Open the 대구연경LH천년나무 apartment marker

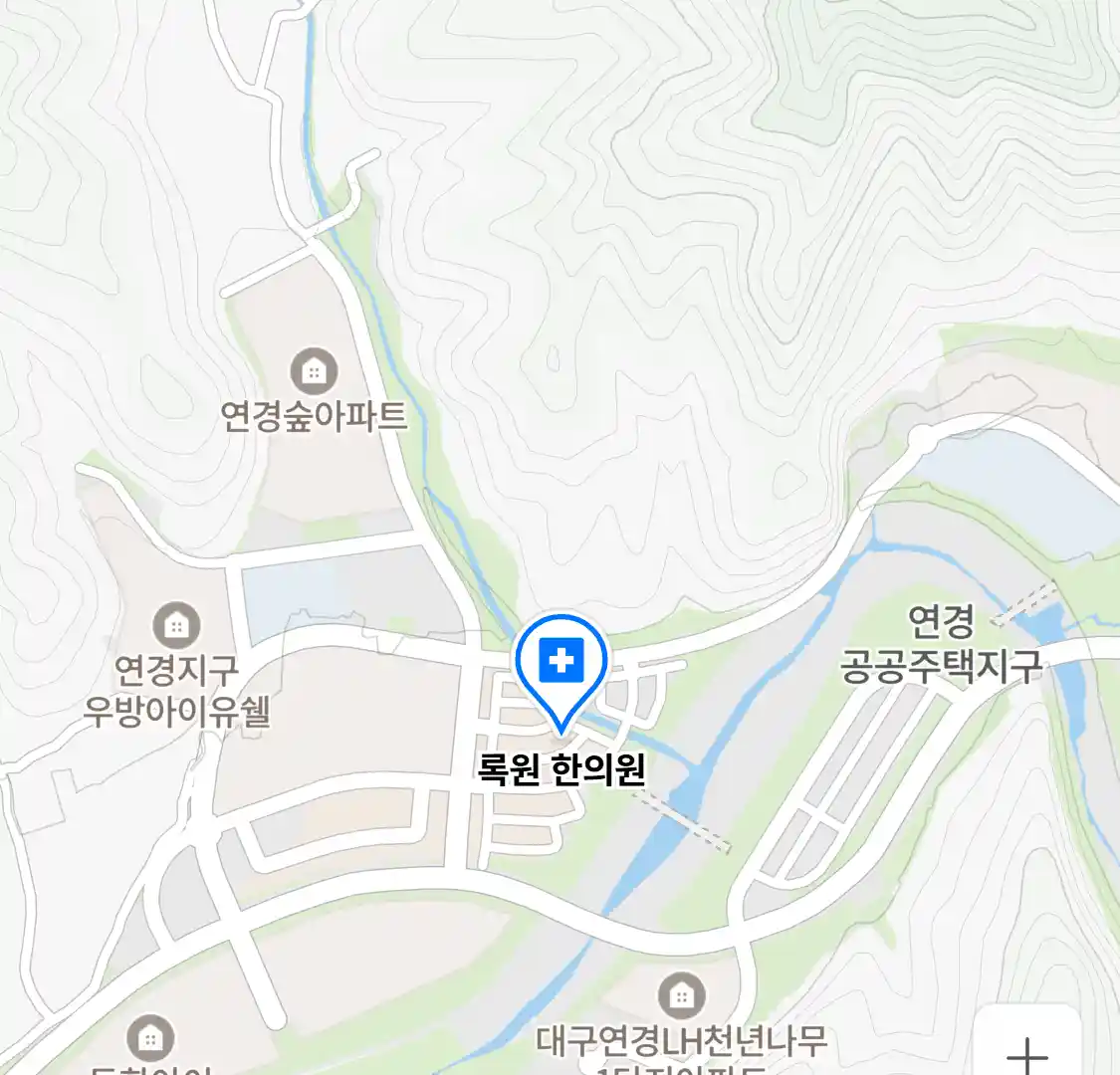click(681, 994)
